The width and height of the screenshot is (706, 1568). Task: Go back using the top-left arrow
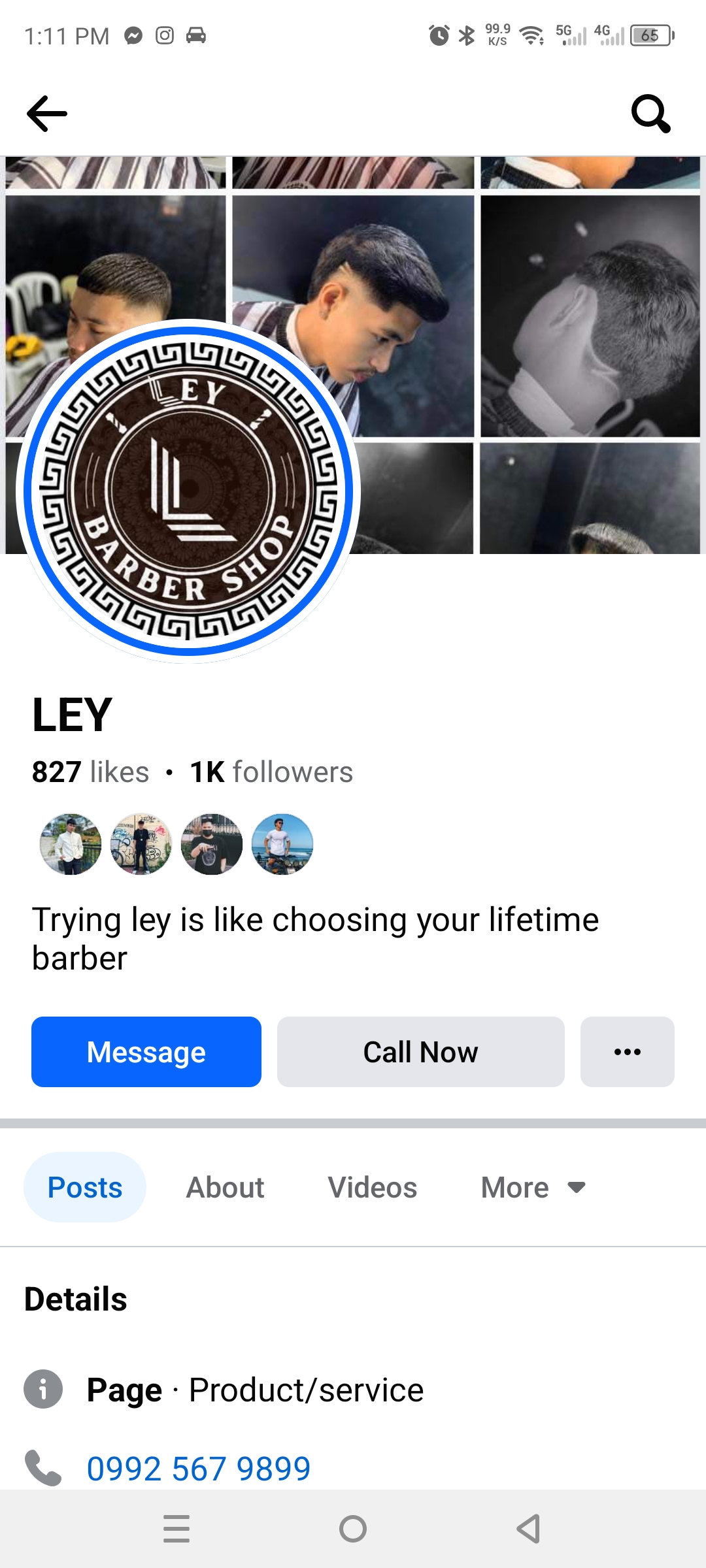click(46, 114)
